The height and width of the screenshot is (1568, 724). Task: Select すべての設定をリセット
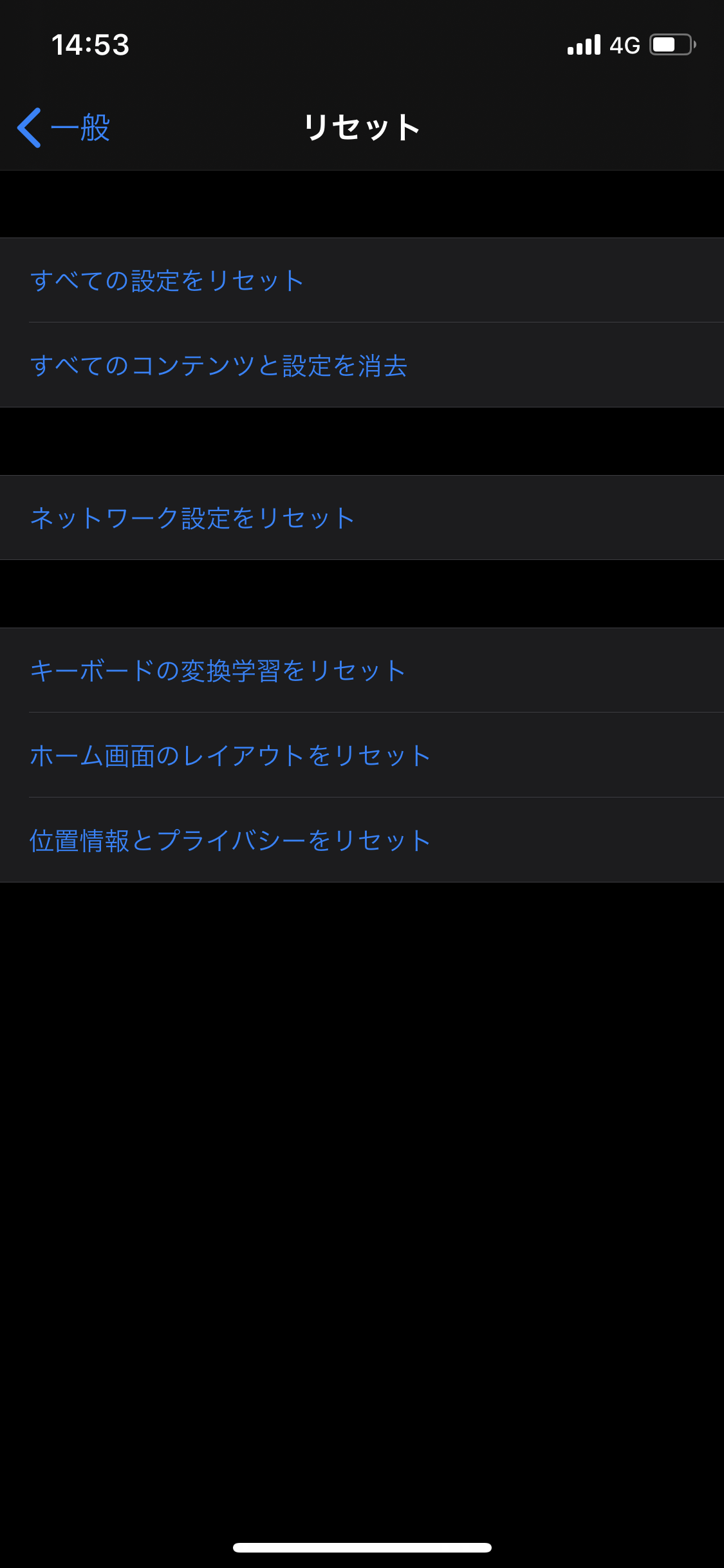pos(167,281)
